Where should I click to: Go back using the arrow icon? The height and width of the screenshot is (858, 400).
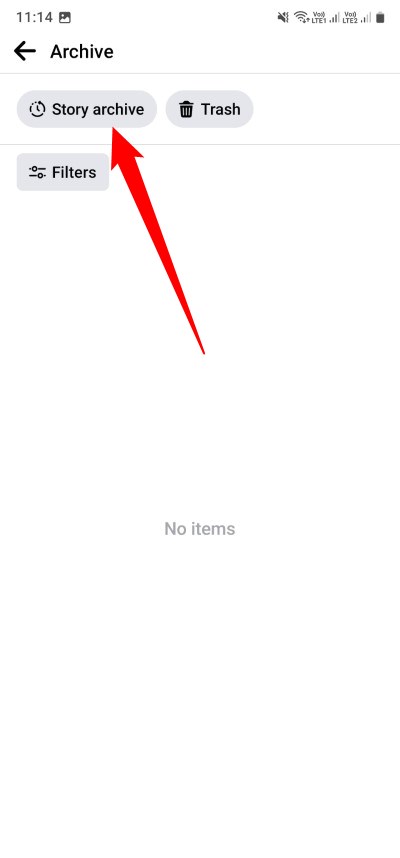click(25, 51)
